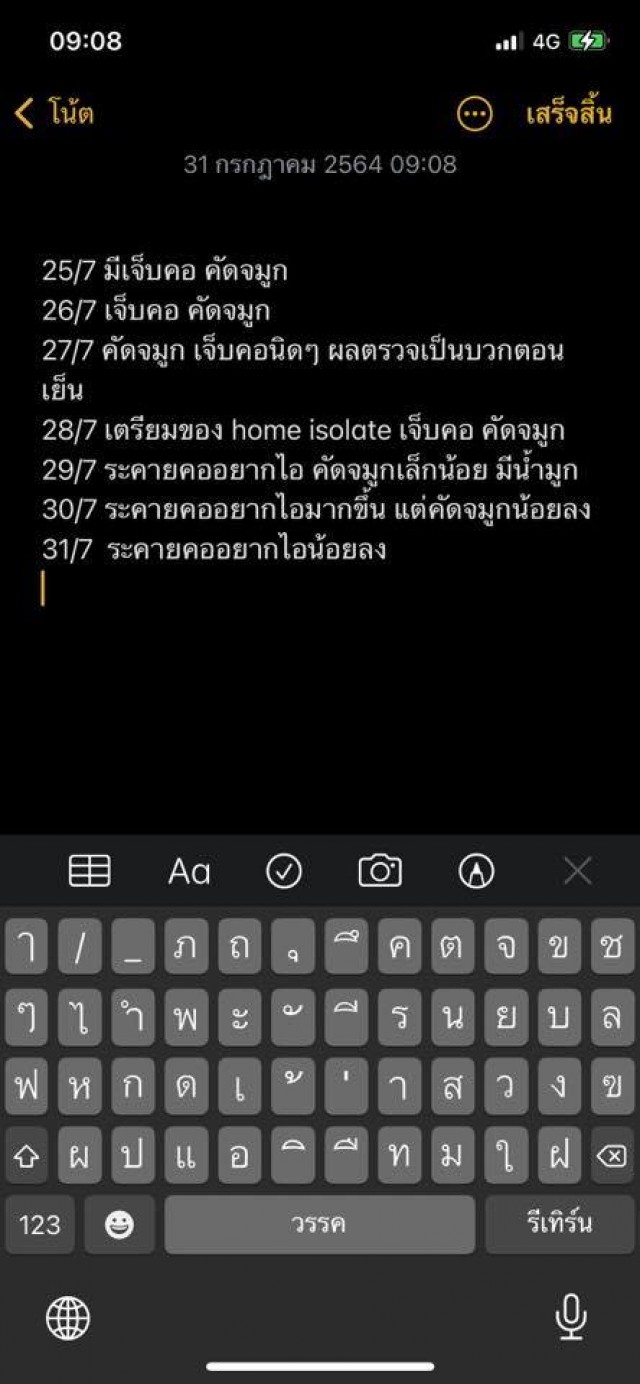Go back to the โน้ต notes list
The width and height of the screenshot is (640, 1384).
pos(54,113)
